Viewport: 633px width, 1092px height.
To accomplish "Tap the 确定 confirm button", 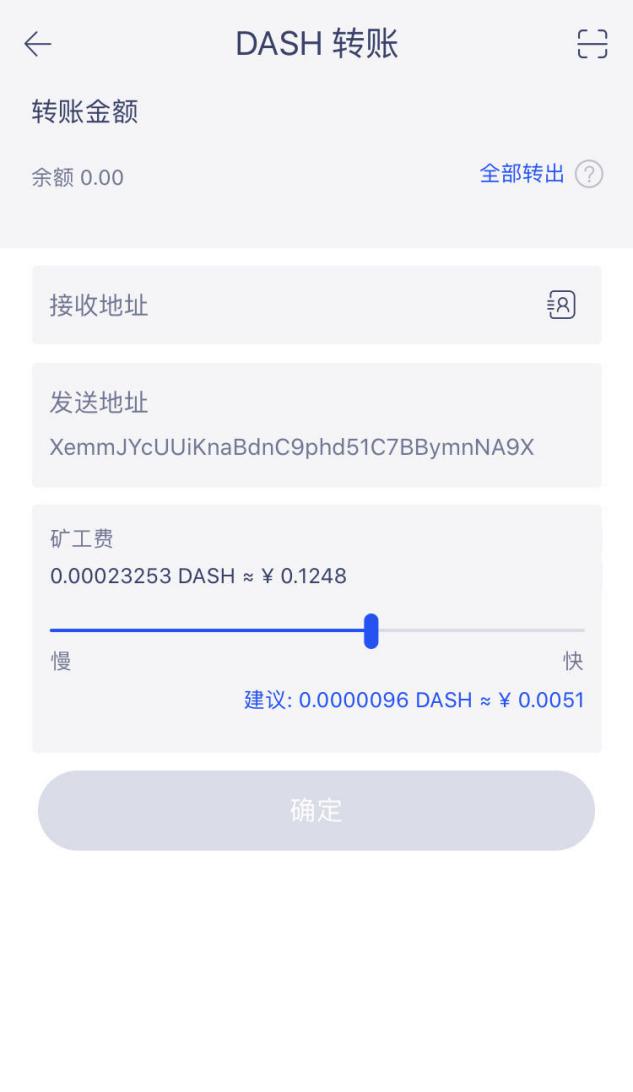I will pos(316,810).
